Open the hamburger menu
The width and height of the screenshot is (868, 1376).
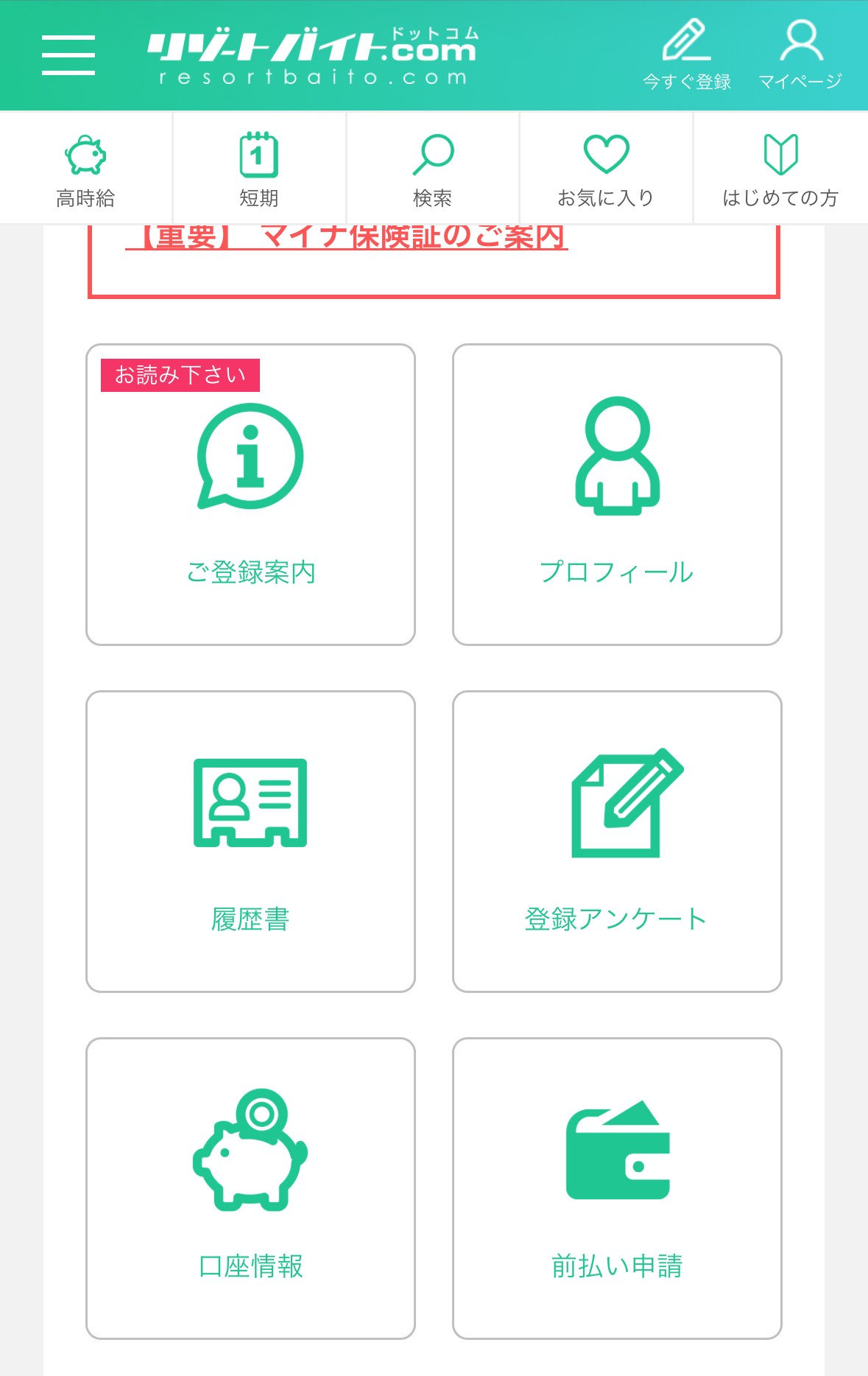68,55
